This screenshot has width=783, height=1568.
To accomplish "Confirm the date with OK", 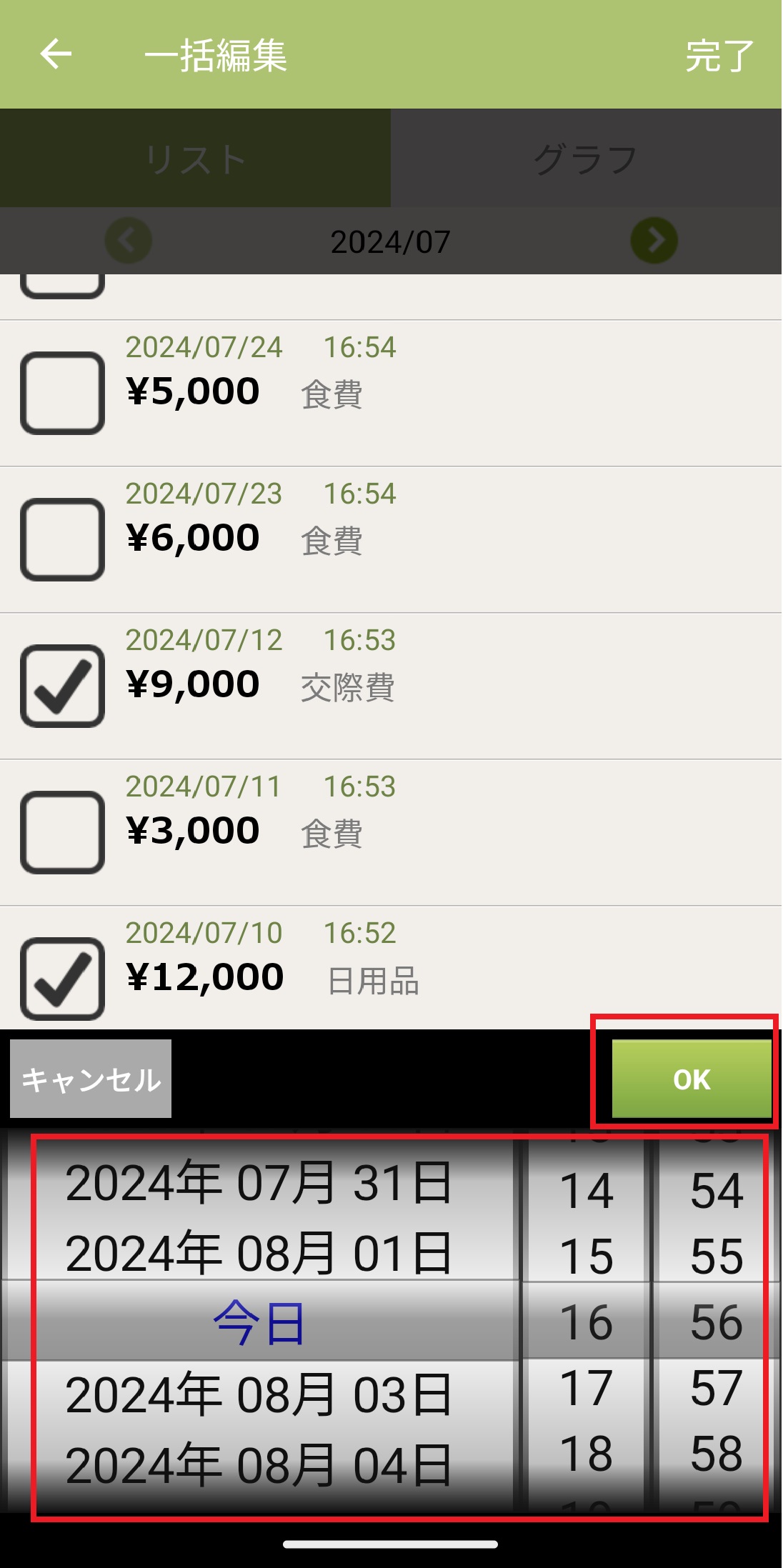I will click(691, 1079).
